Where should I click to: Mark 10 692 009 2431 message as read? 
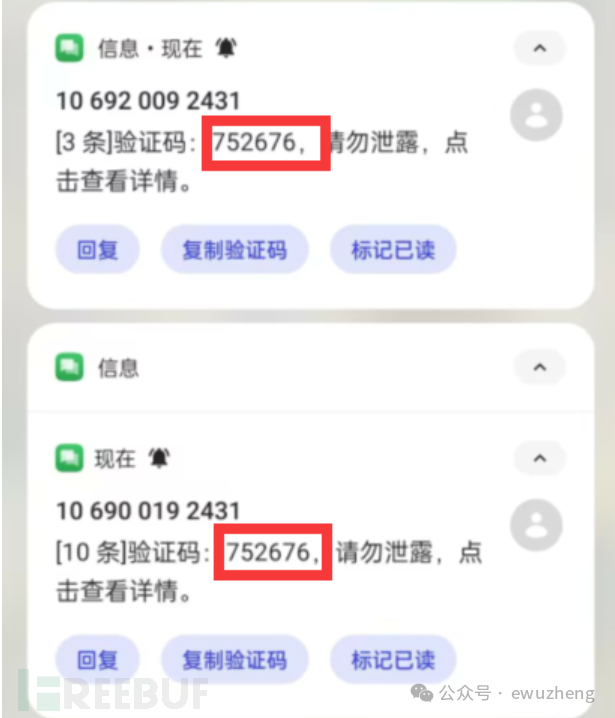click(392, 249)
